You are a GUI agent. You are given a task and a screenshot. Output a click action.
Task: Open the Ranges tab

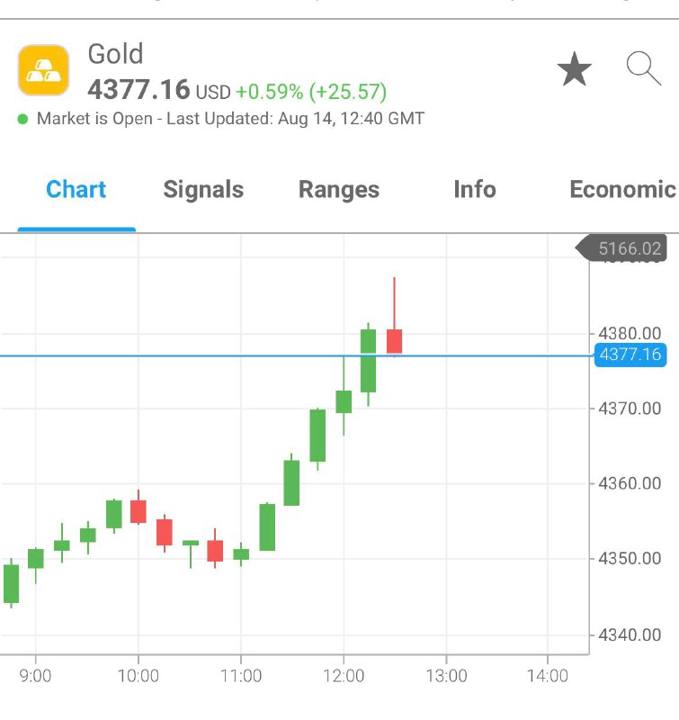339,189
